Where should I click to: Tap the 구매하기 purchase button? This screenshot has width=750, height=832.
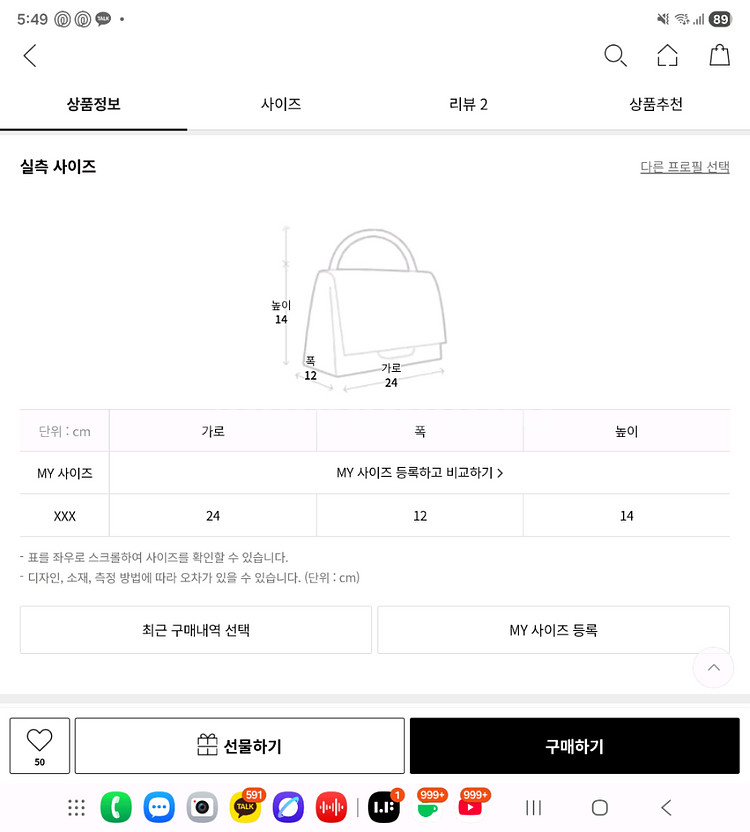click(574, 746)
